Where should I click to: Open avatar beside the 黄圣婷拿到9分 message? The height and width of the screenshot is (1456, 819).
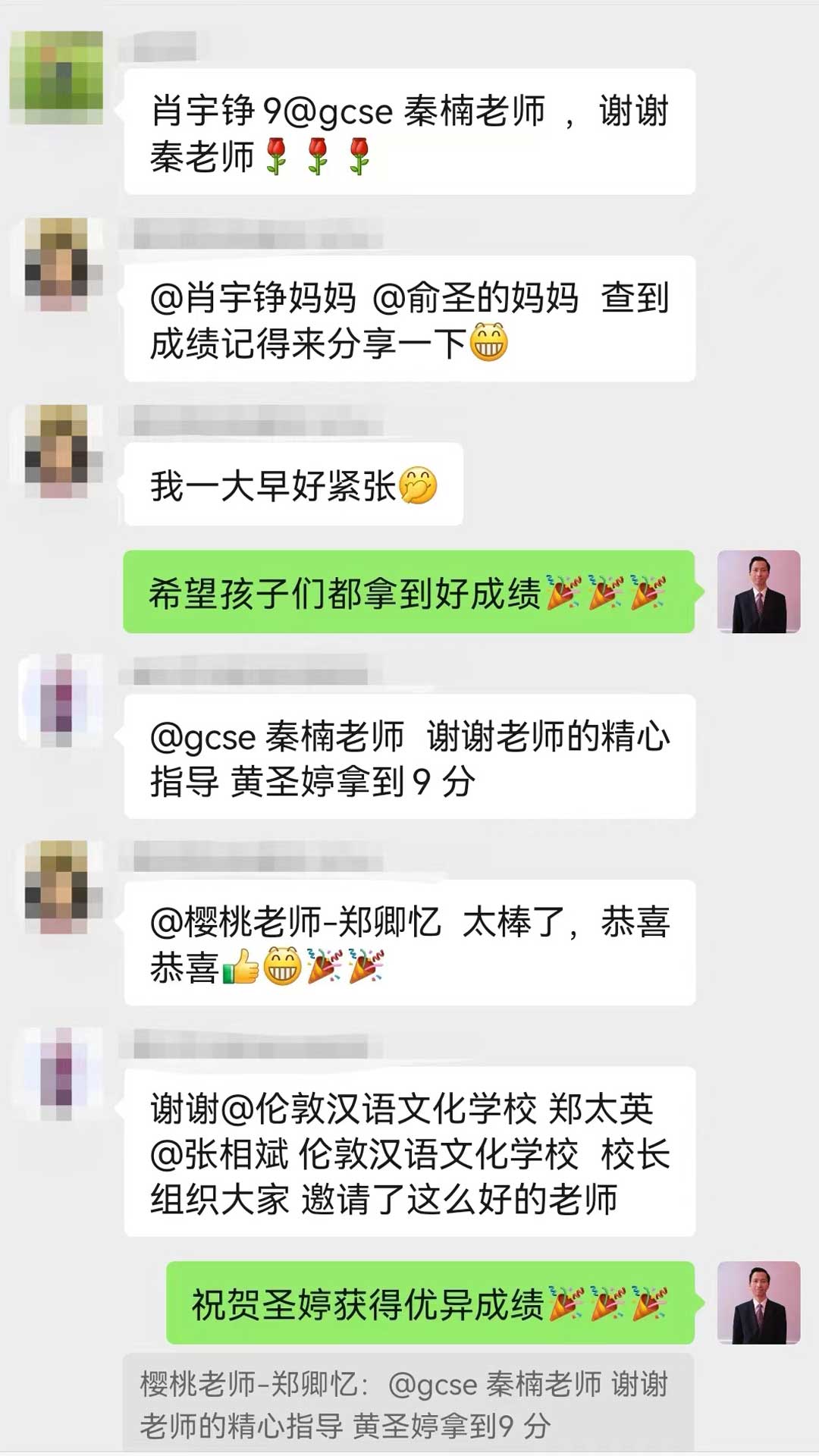coord(58,701)
